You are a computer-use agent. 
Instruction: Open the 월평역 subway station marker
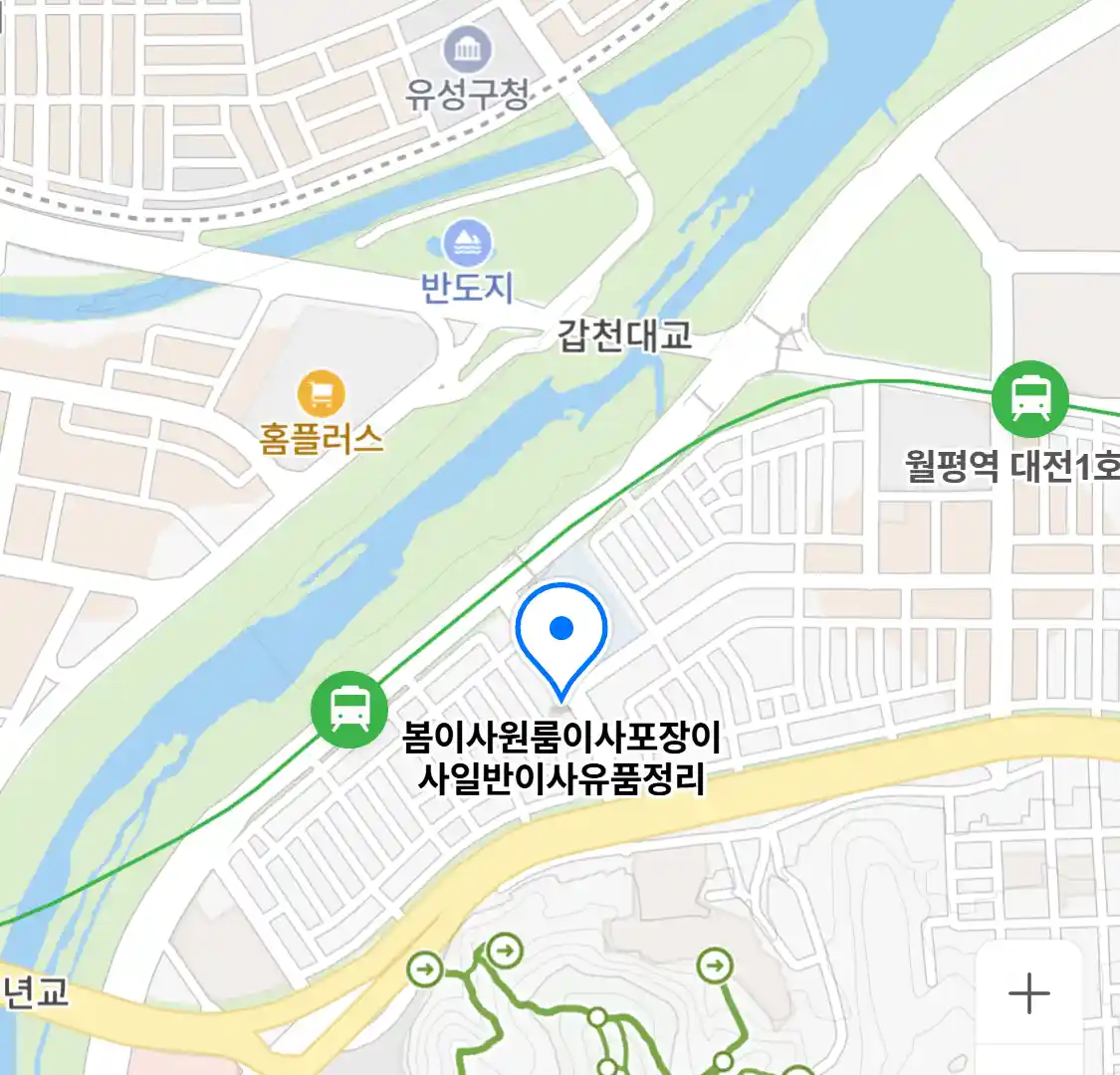tap(1029, 399)
